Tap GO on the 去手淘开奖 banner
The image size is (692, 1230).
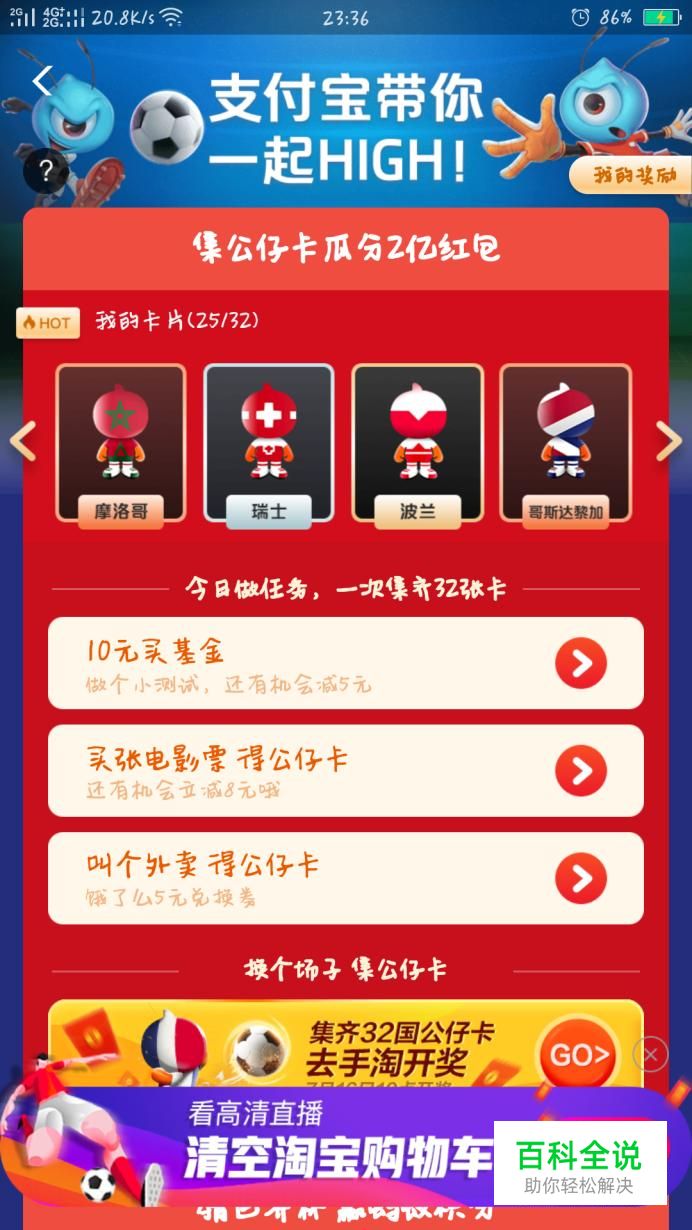579,1054
